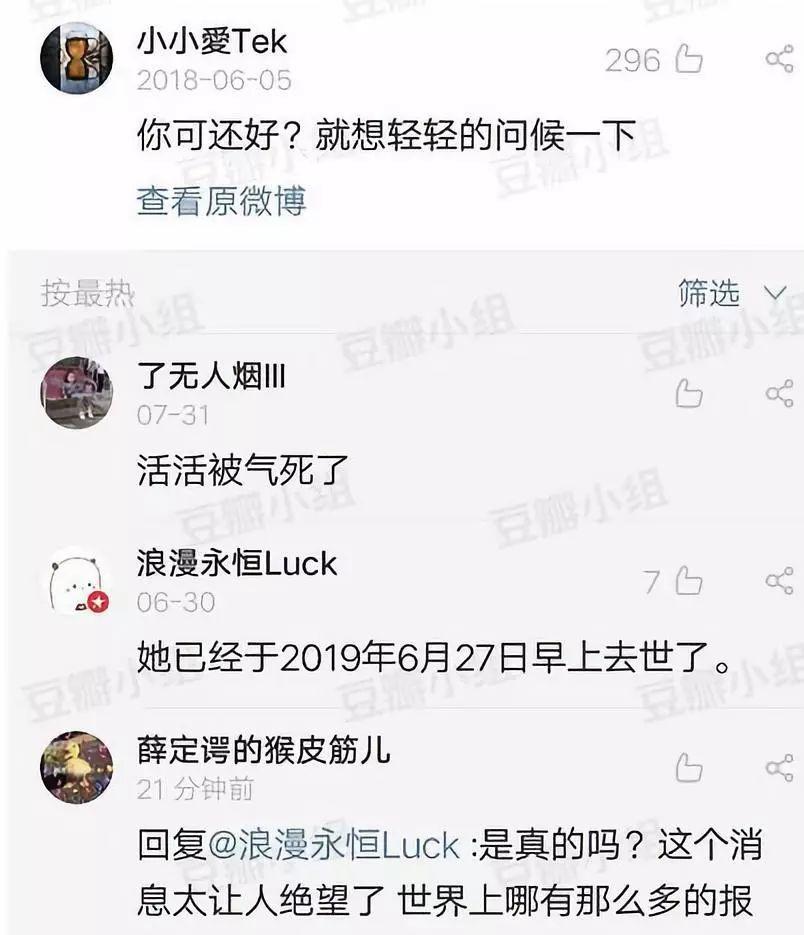Like the reply by 浪漫永恒Luck
This screenshot has width=804, height=935.
[x=688, y=580]
